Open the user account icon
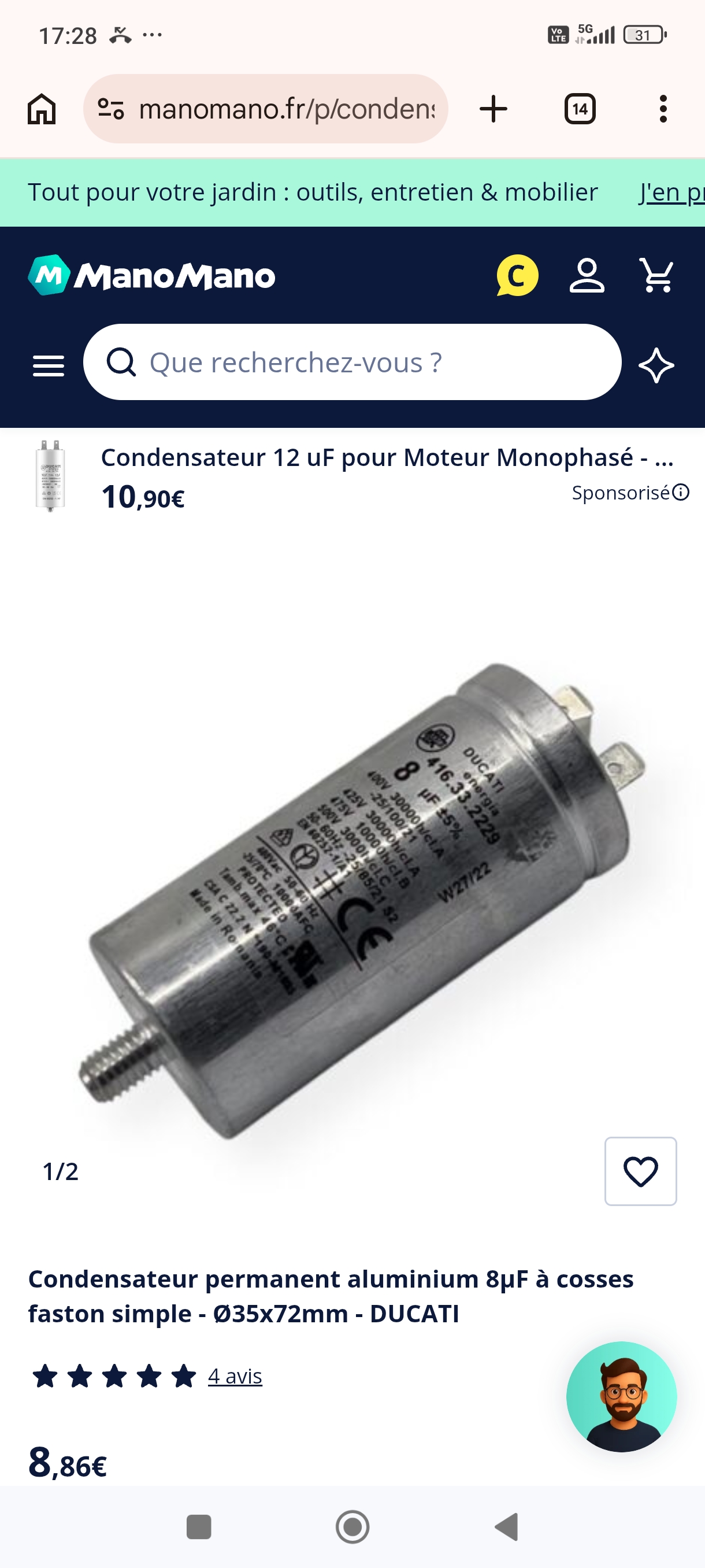The width and height of the screenshot is (705, 1568). (587, 276)
